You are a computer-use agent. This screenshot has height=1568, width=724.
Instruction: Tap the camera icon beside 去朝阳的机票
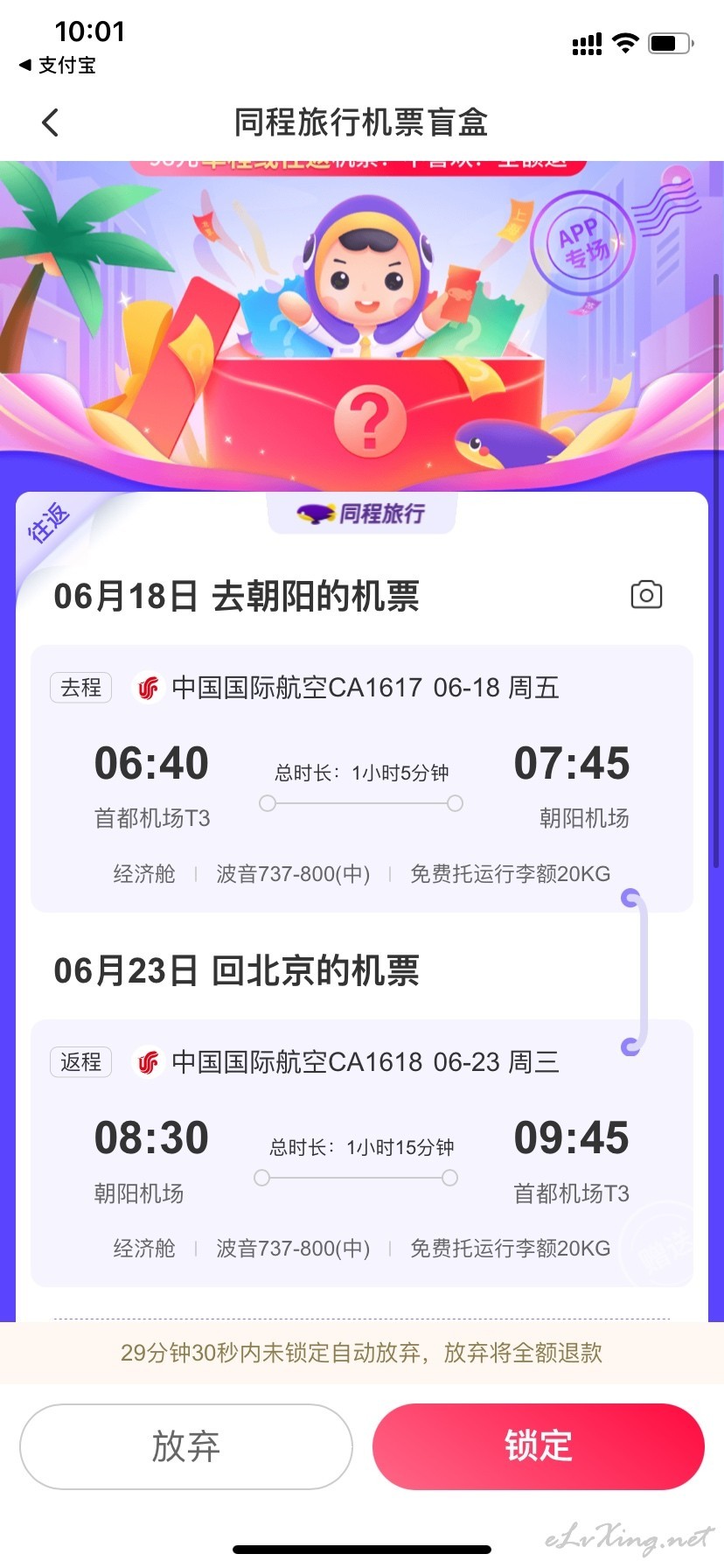(646, 594)
